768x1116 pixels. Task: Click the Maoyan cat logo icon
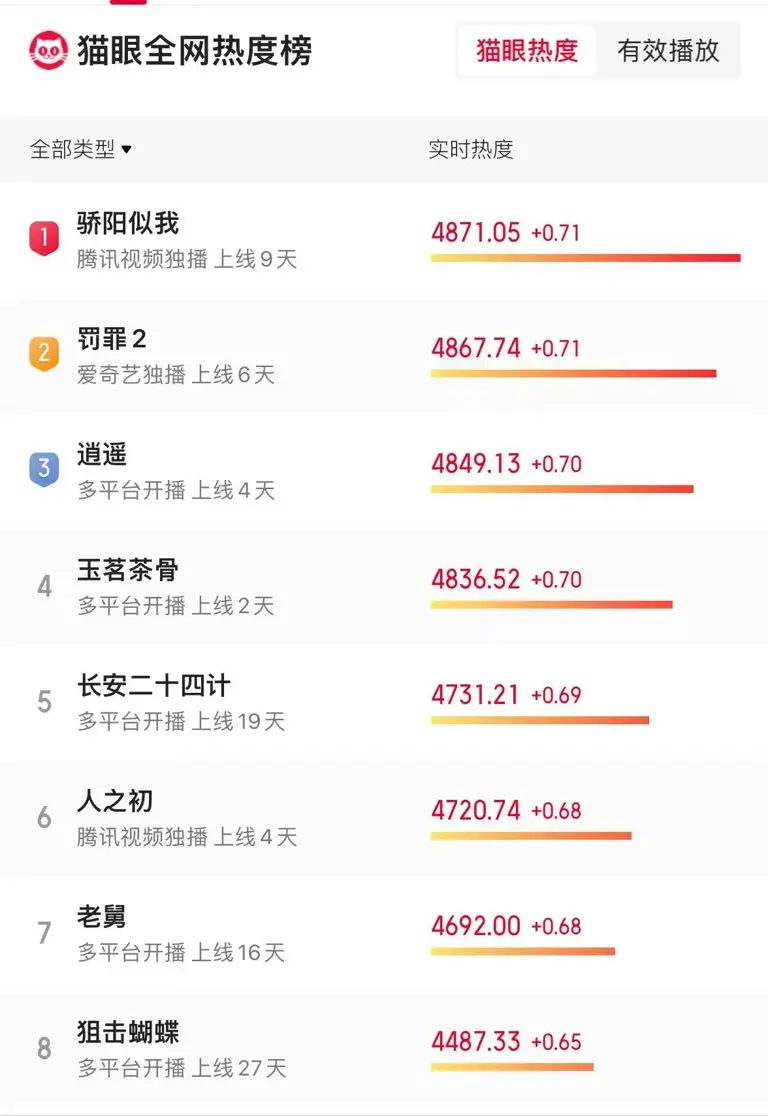[x=45, y=51]
